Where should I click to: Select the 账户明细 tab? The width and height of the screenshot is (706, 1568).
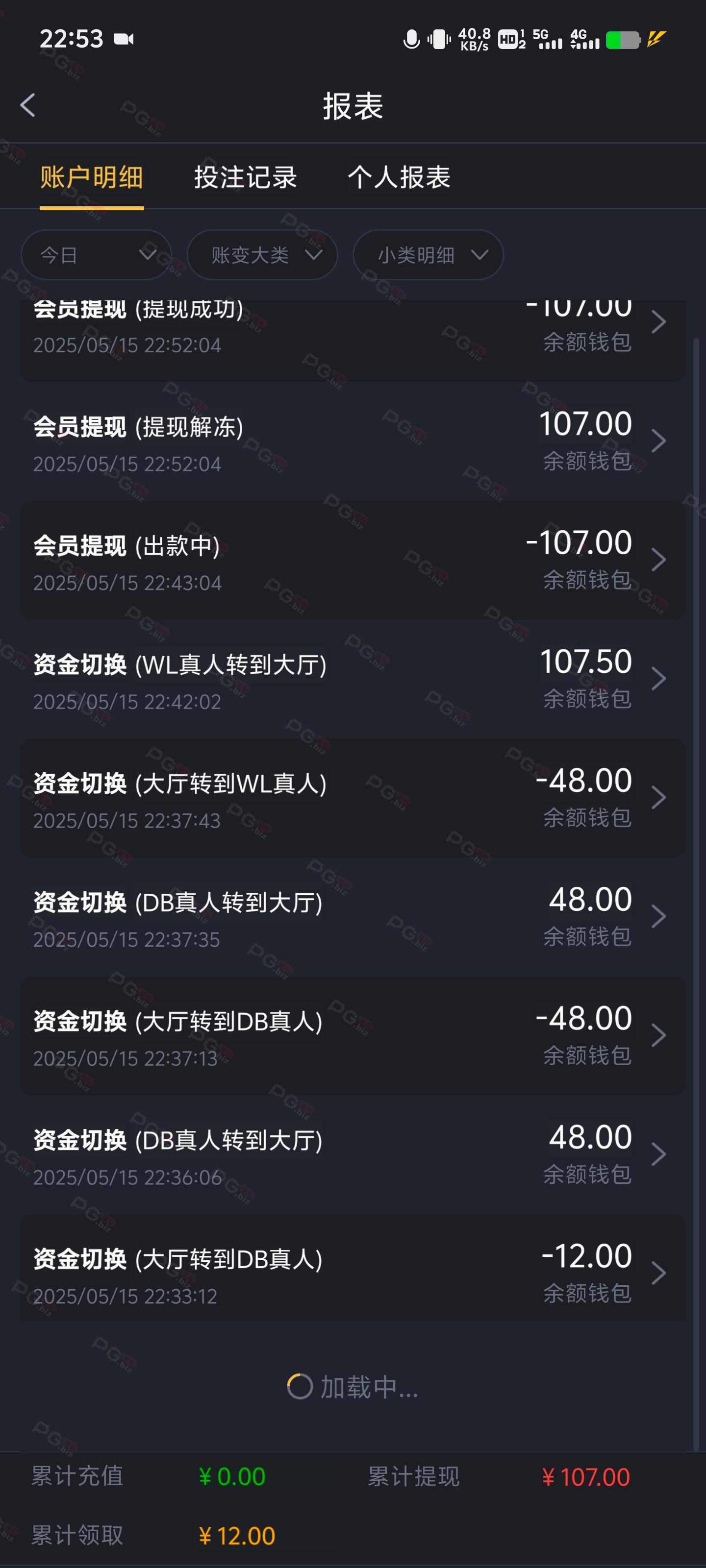click(91, 177)
